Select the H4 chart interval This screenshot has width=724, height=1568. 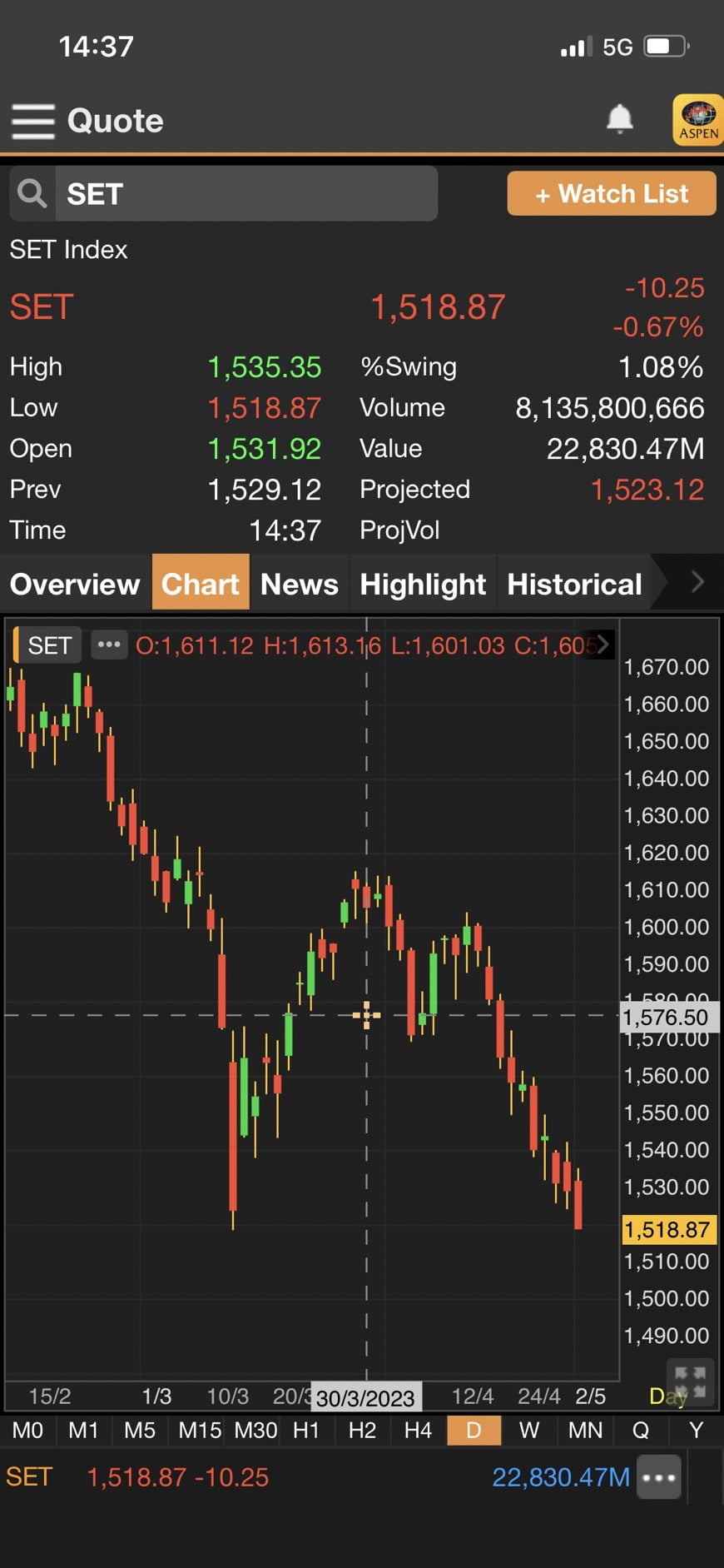pyautogui.click(x=418, y=1431)
